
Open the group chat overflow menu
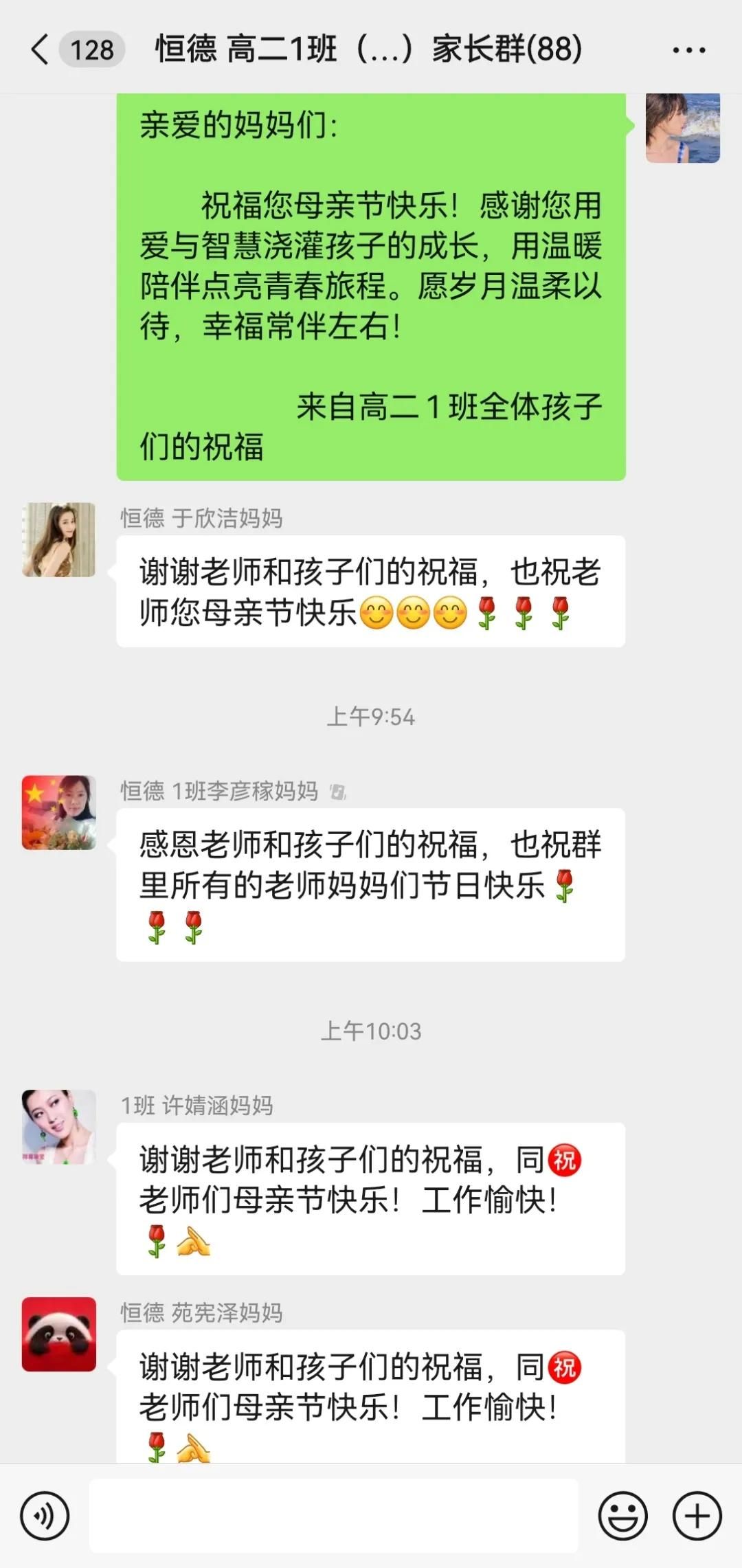coord(688,50)
